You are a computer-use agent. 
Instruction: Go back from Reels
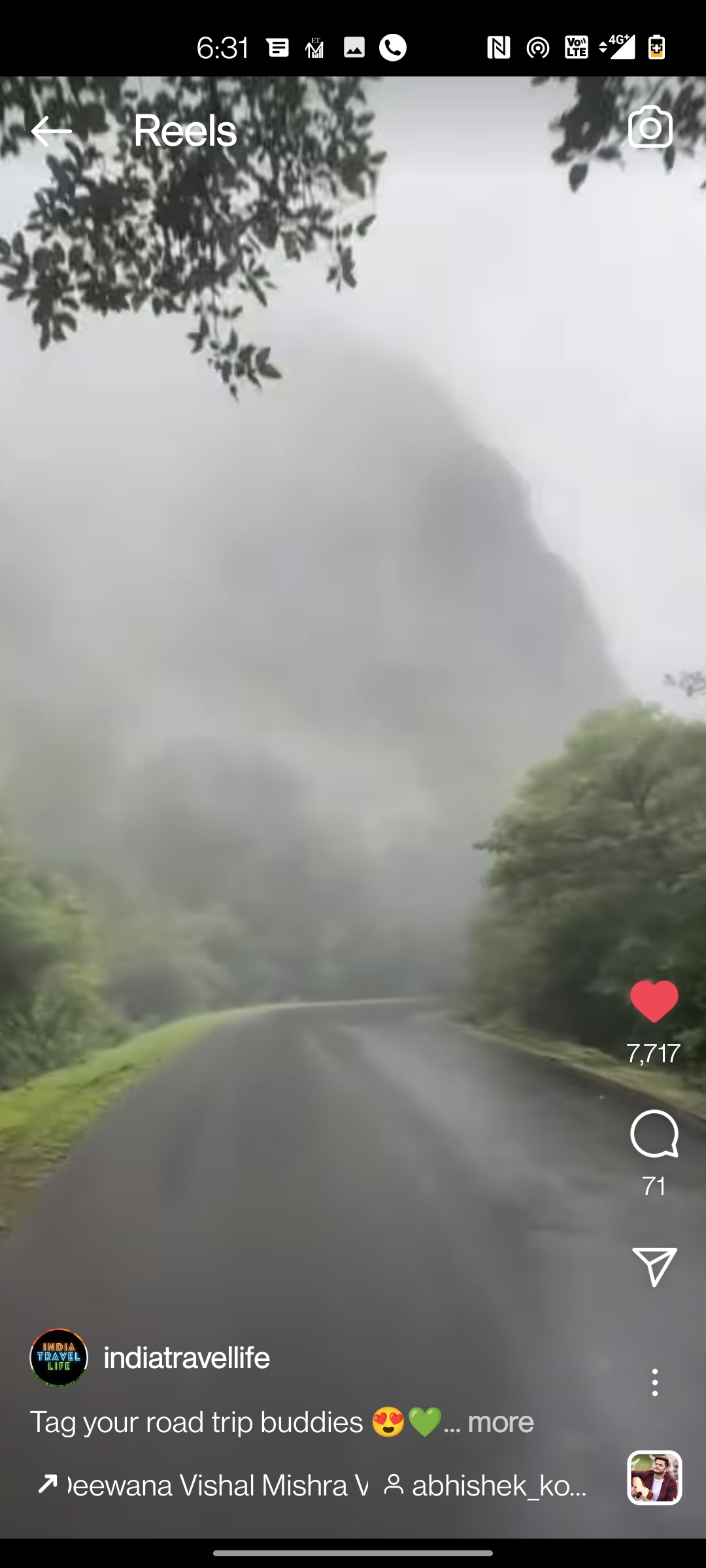pyautogui.click(x=51, y=131)
